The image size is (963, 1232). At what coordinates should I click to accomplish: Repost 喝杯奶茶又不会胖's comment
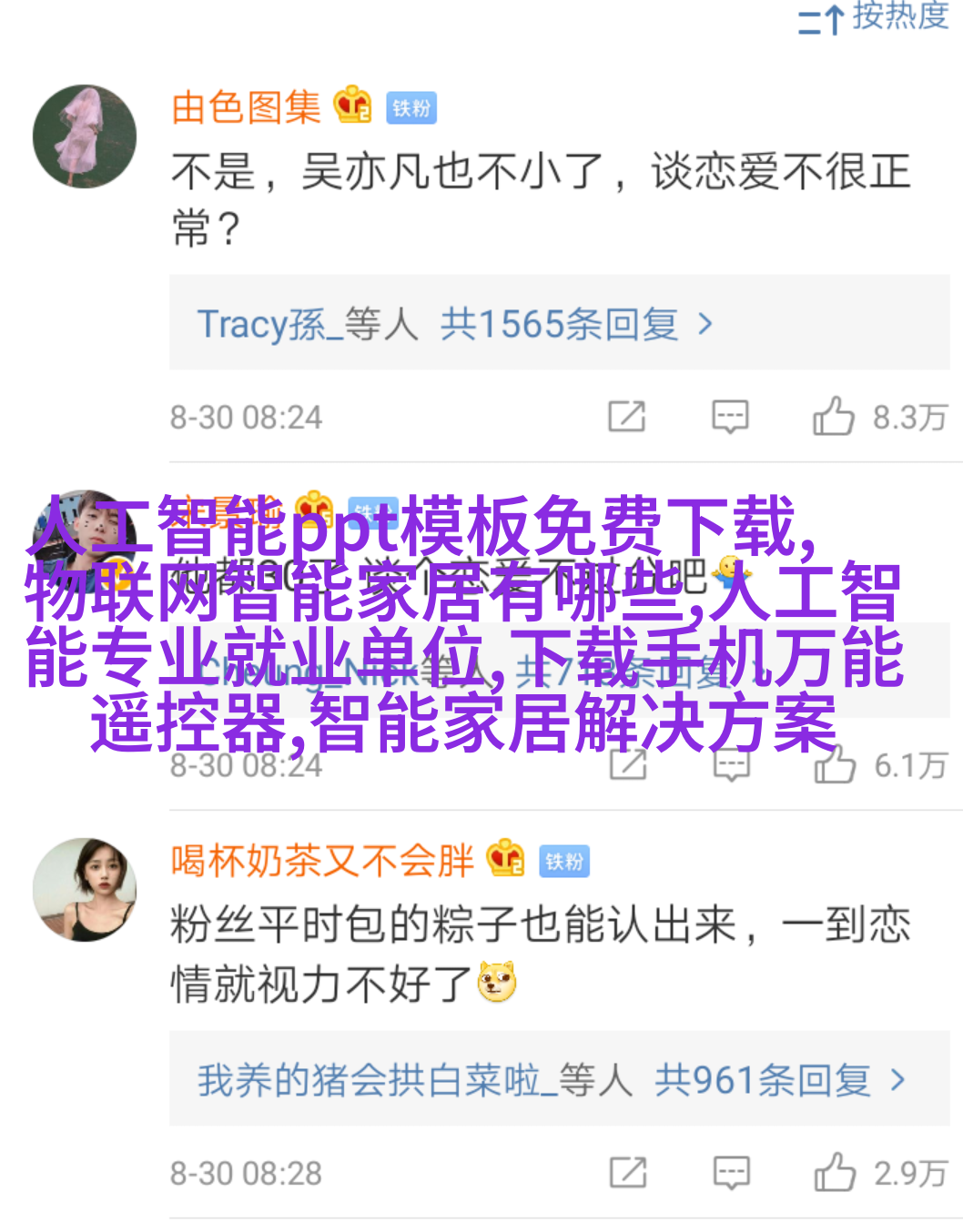pyautogui.click(x=628, y=1173)
